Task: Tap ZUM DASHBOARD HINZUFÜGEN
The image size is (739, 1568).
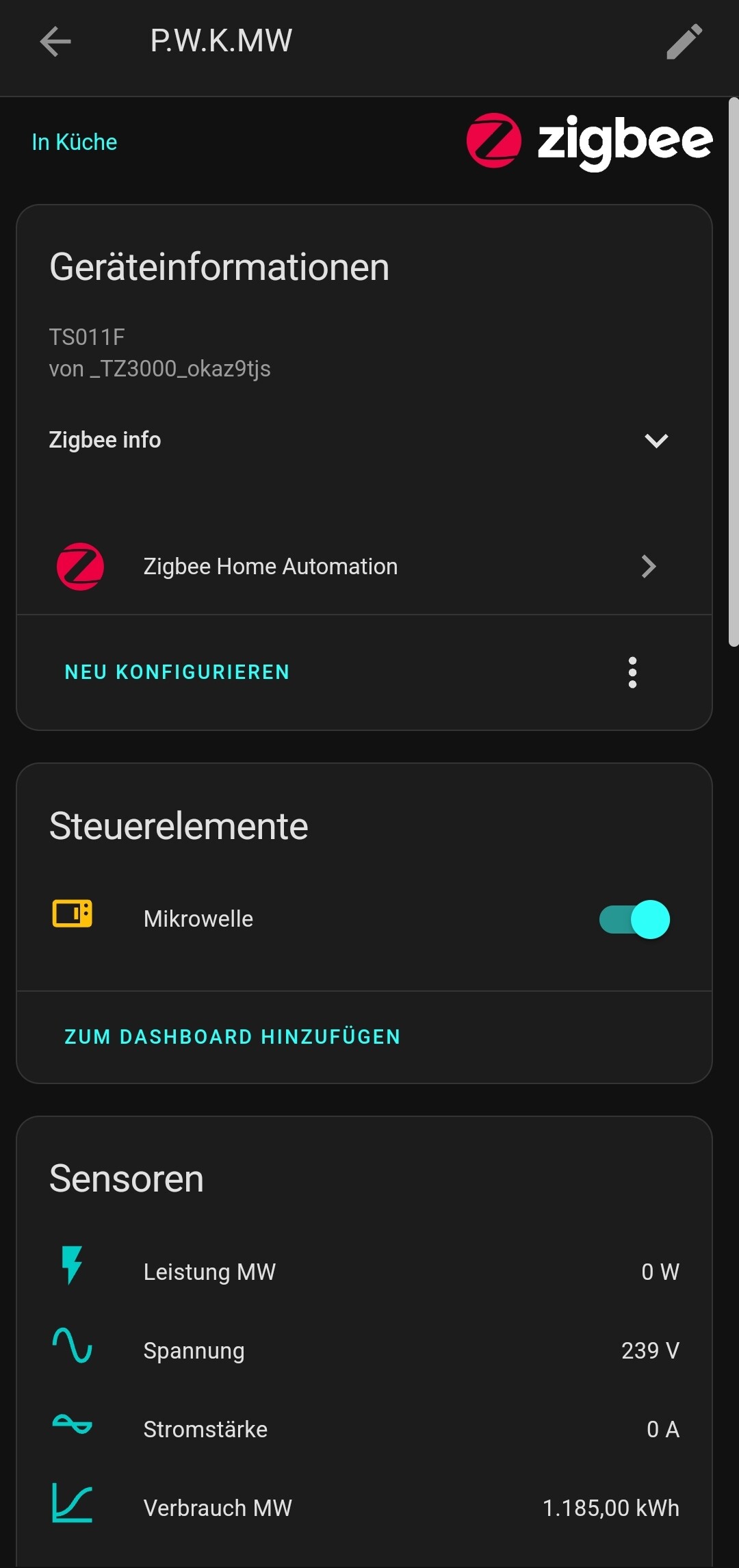Action: click(x=233, y=1037)
